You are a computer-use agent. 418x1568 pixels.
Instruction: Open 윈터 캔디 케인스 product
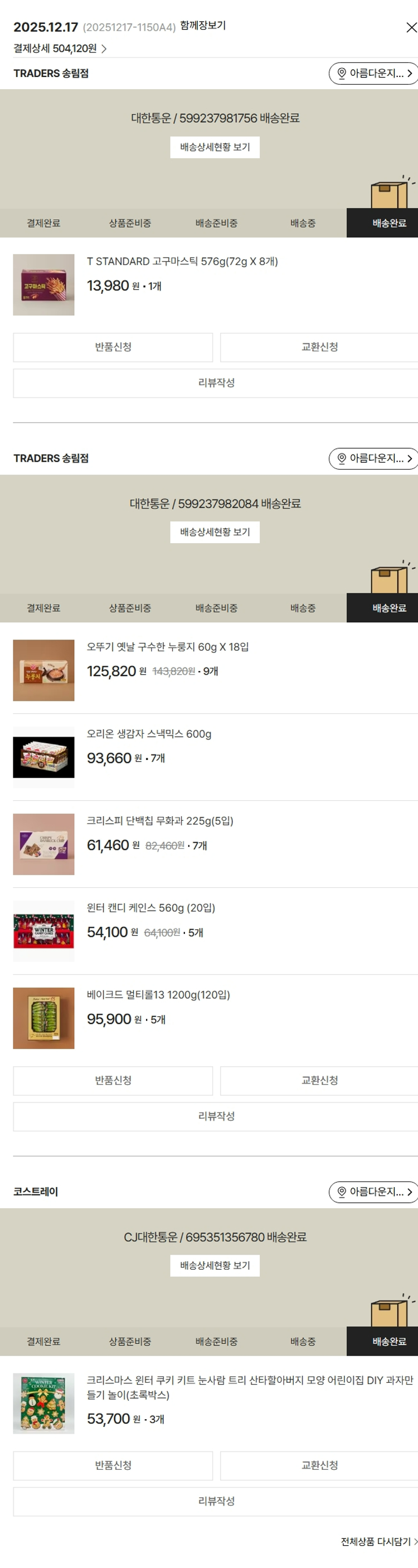[x=150, y=908]
